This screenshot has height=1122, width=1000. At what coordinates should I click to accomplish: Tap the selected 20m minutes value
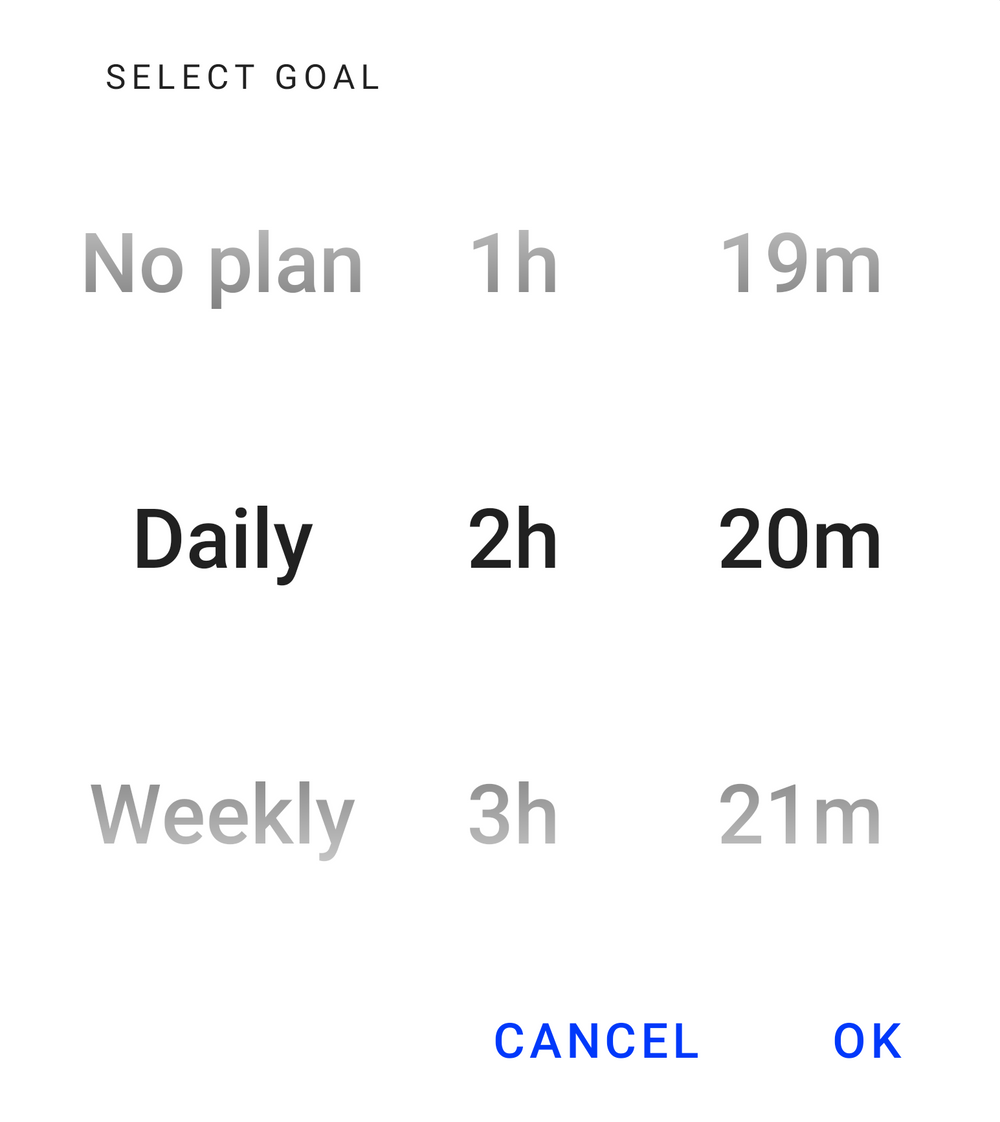(x=800, y=540)
